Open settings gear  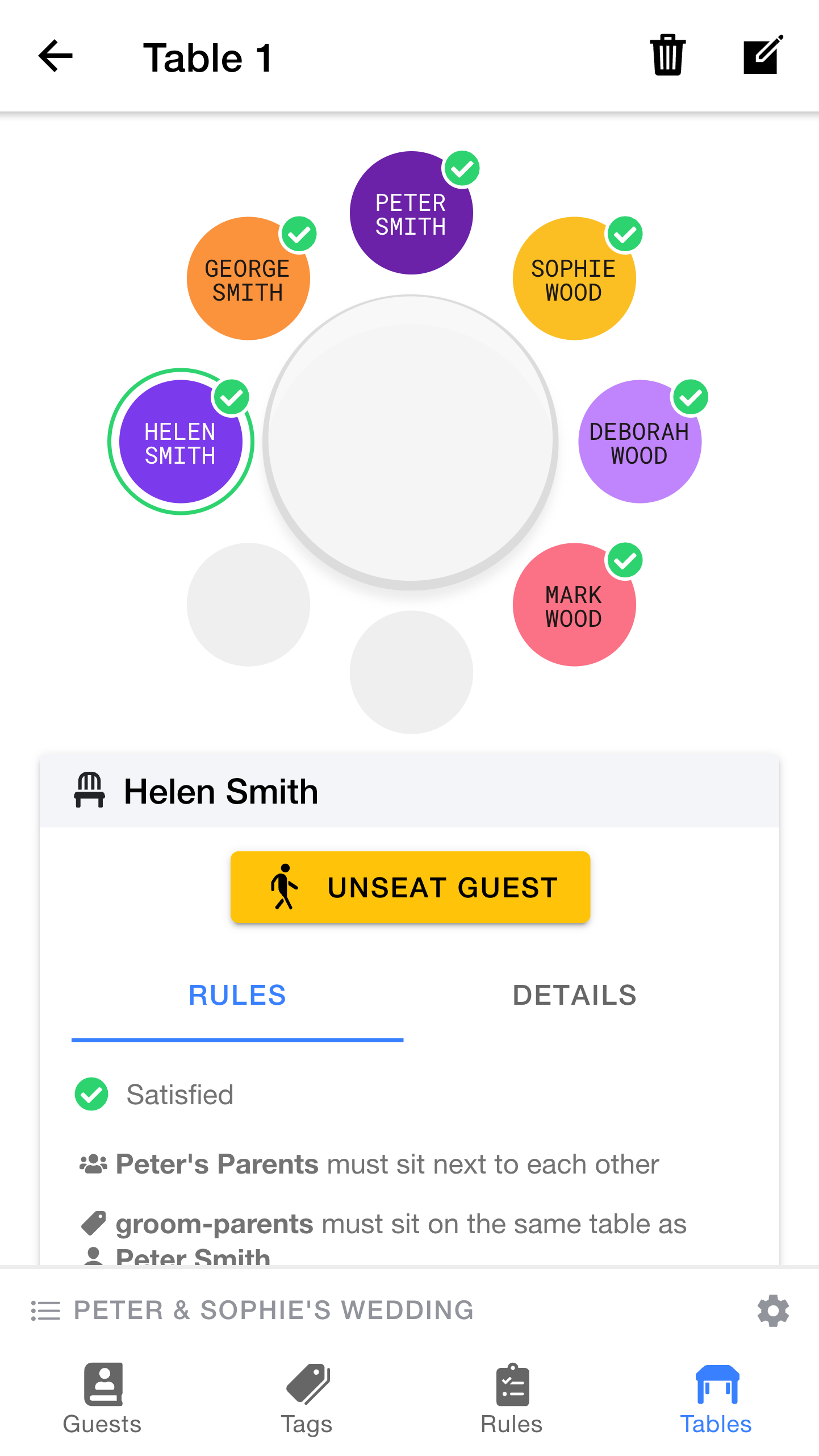pos(773,1311)
